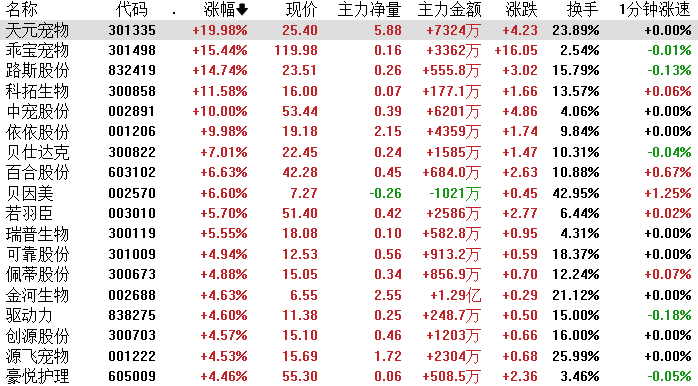Sort by the 主力金额 column header
The width and height of the screenshot is (698, 386).
(449, 9)
